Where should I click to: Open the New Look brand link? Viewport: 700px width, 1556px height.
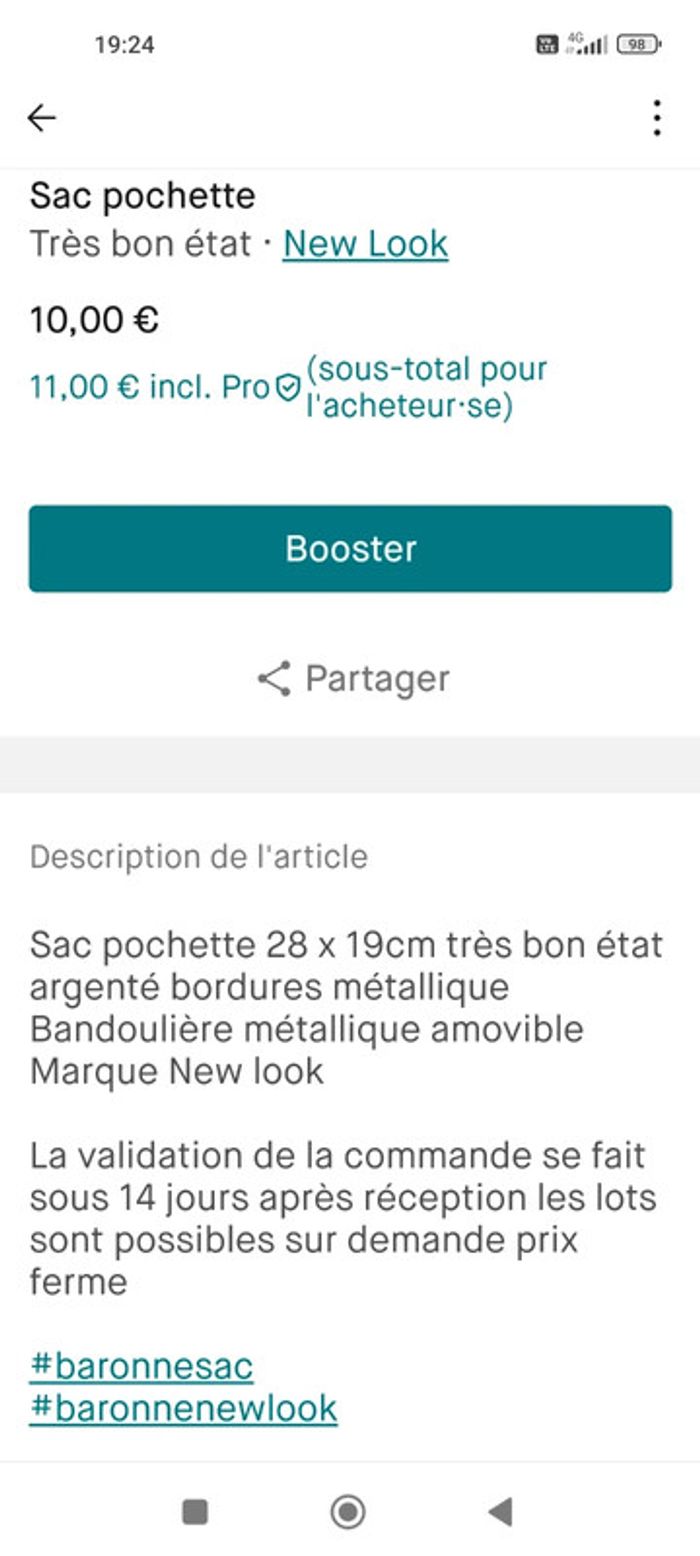365,244
